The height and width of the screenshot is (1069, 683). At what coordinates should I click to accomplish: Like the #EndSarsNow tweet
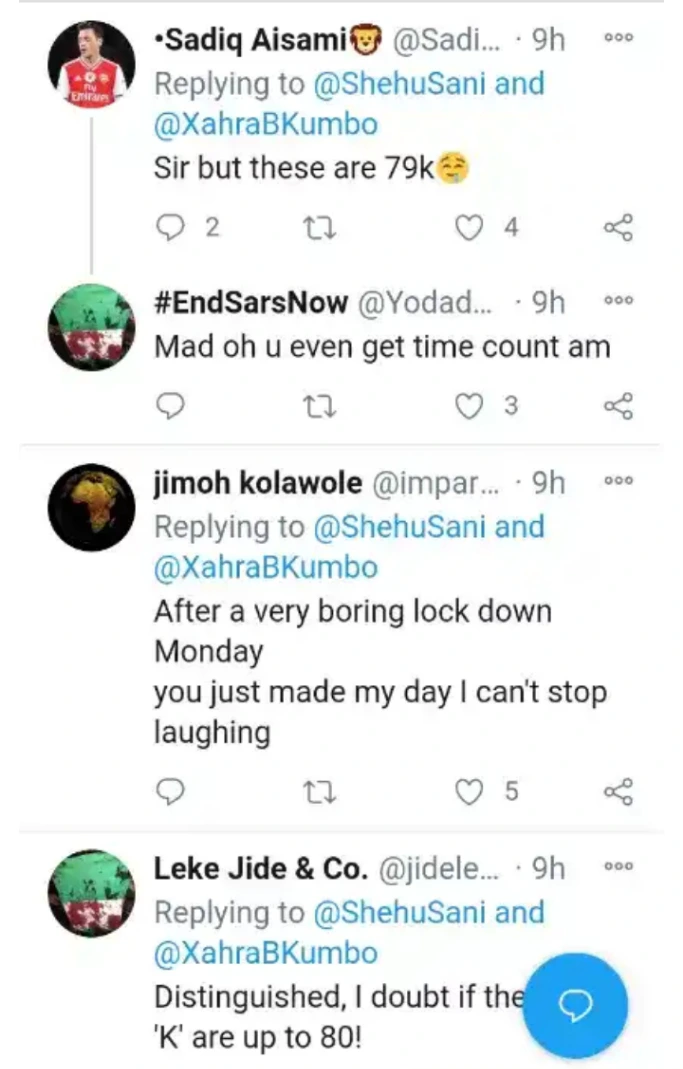[x=468, y=407]
